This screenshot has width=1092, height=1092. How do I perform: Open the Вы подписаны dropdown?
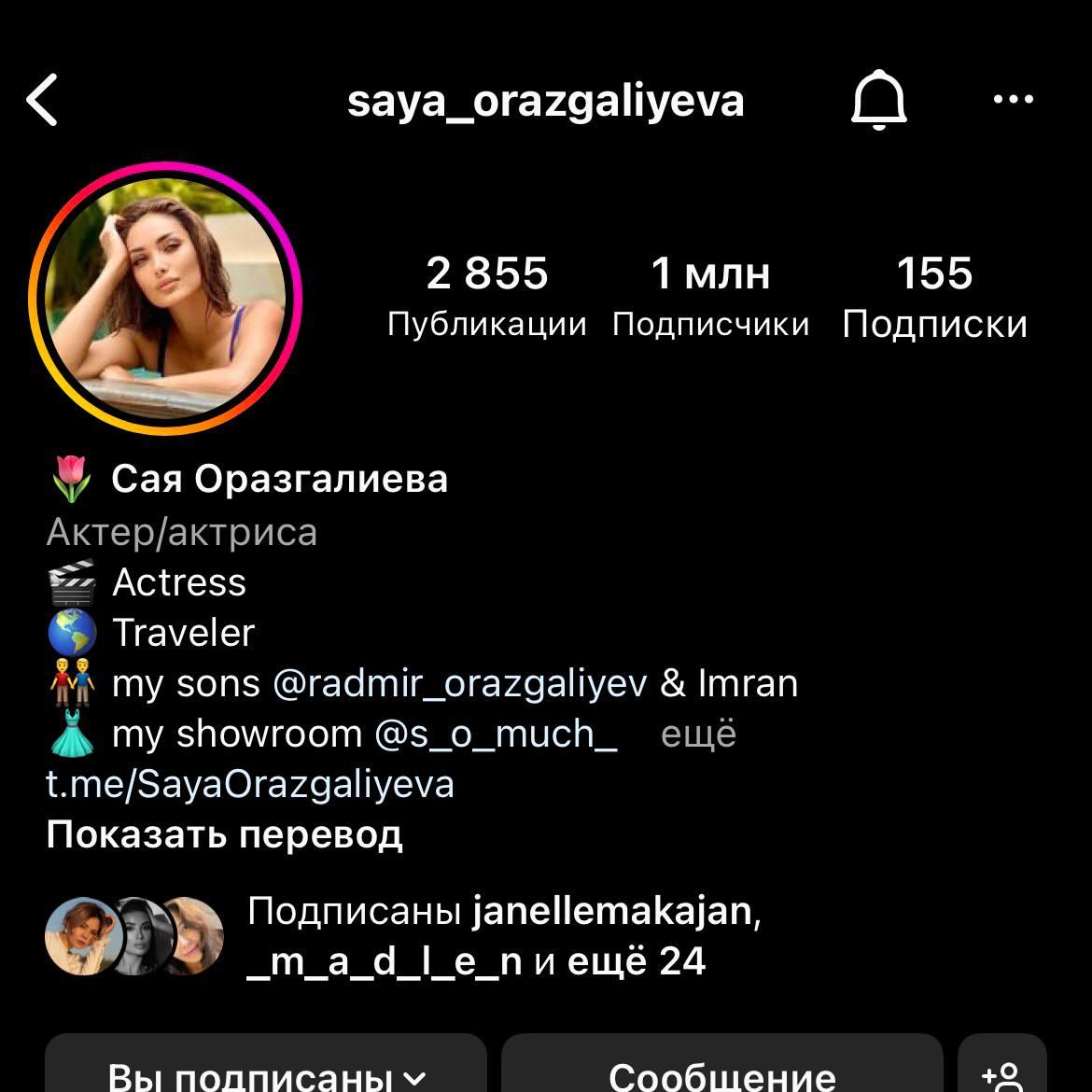pyautogui.click(x=266, y=1069)
